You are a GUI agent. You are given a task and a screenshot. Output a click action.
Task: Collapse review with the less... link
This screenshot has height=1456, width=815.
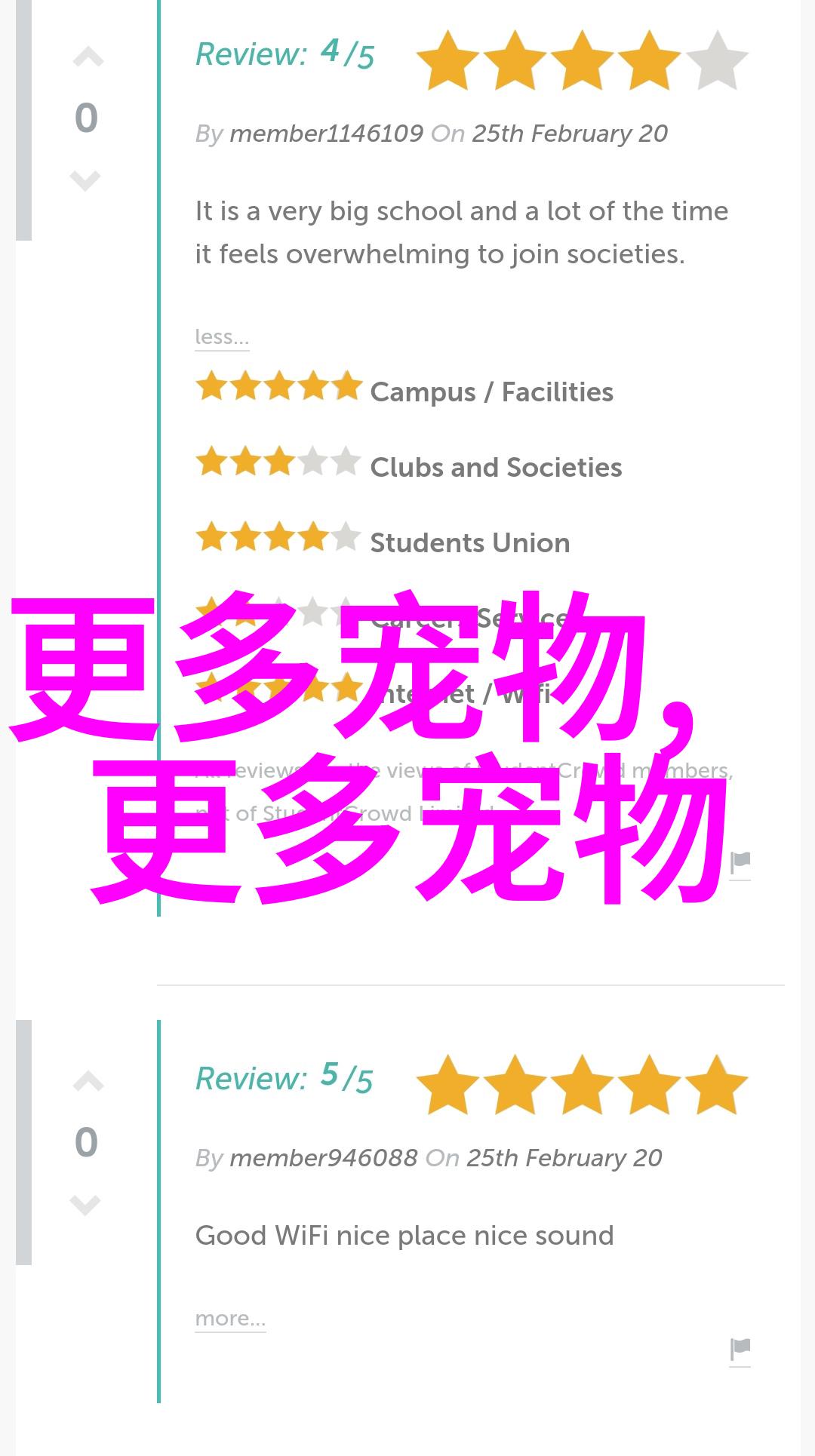[222, 336]
